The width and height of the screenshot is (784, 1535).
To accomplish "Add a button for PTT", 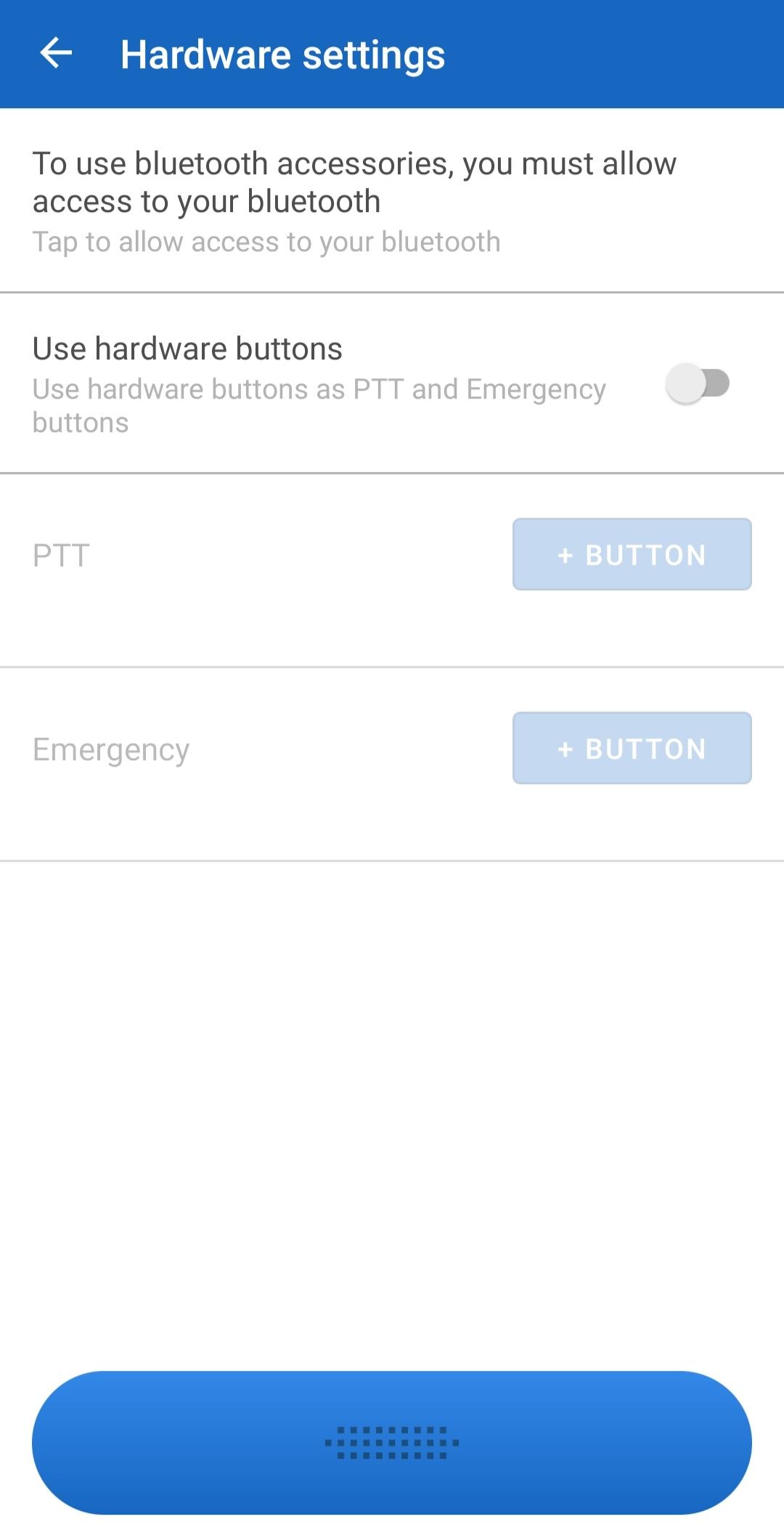I will (632, 555).
